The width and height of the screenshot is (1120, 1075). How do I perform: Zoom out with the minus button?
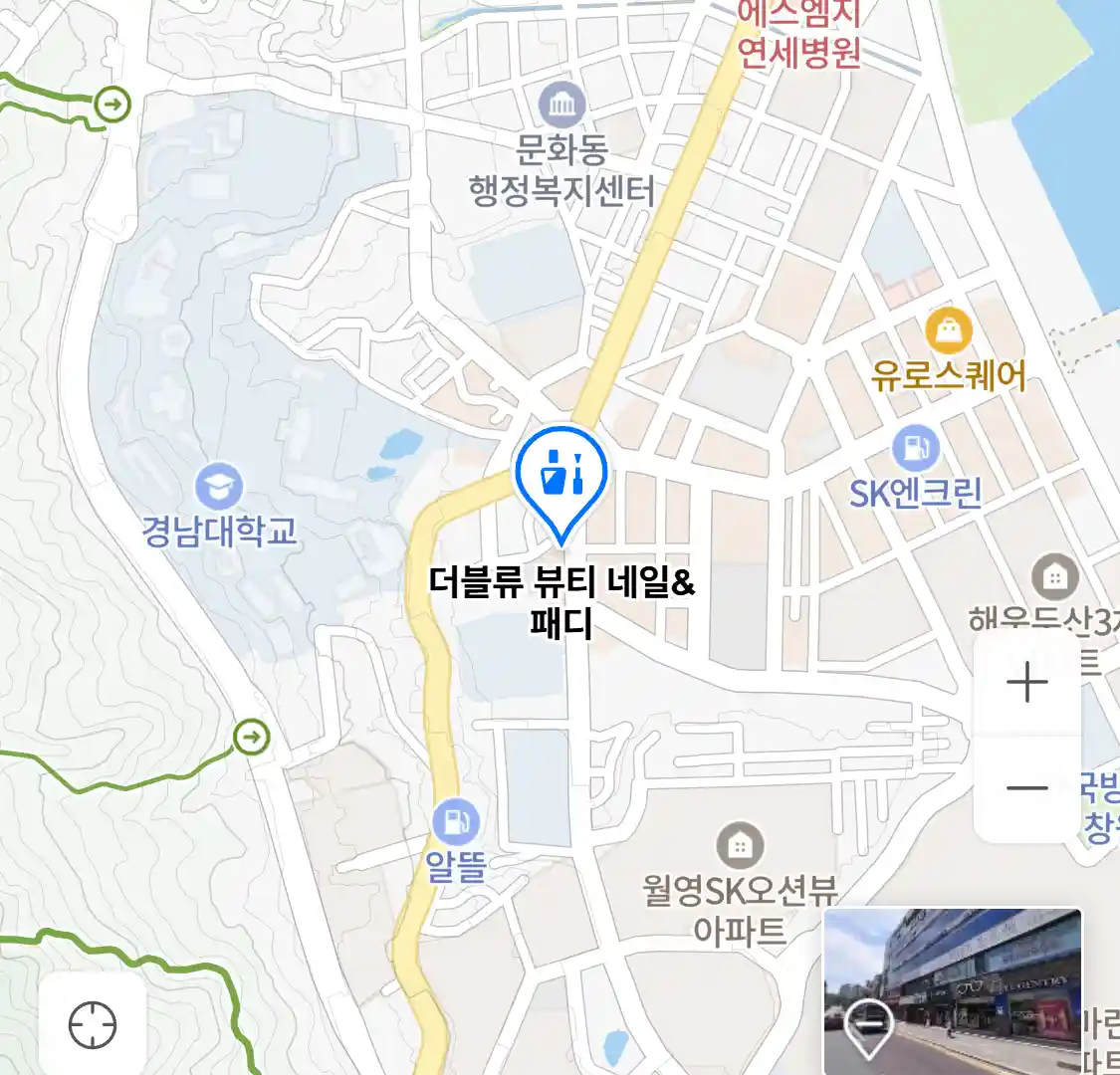[1026, 788]
